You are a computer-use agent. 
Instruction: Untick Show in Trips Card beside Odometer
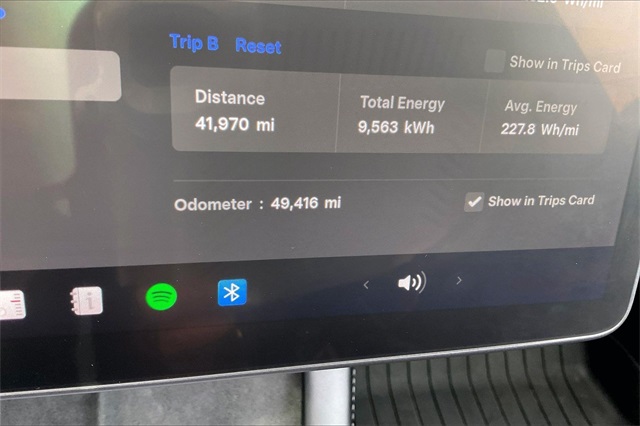click(x=474, y=202)
